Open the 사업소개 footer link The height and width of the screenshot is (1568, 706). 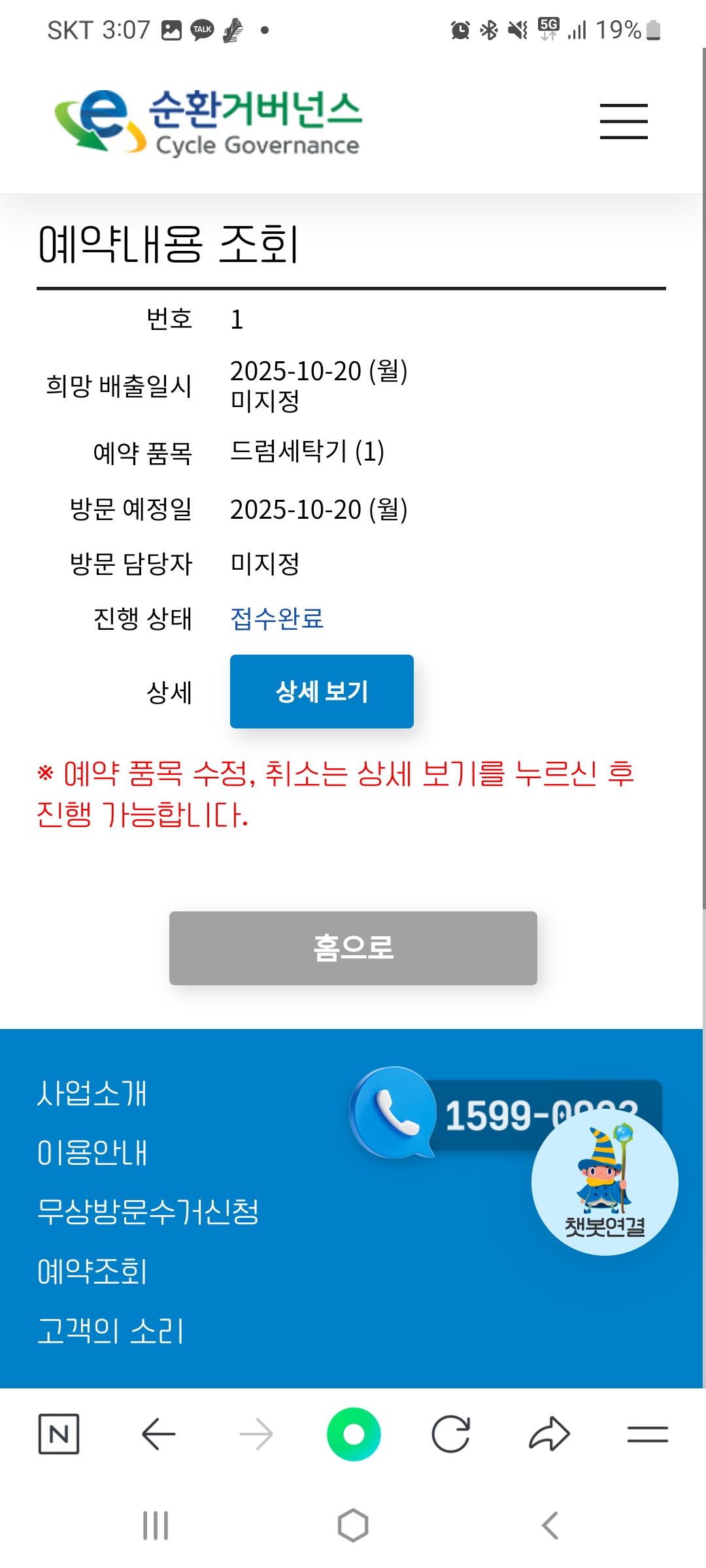tap(92, 1093)
